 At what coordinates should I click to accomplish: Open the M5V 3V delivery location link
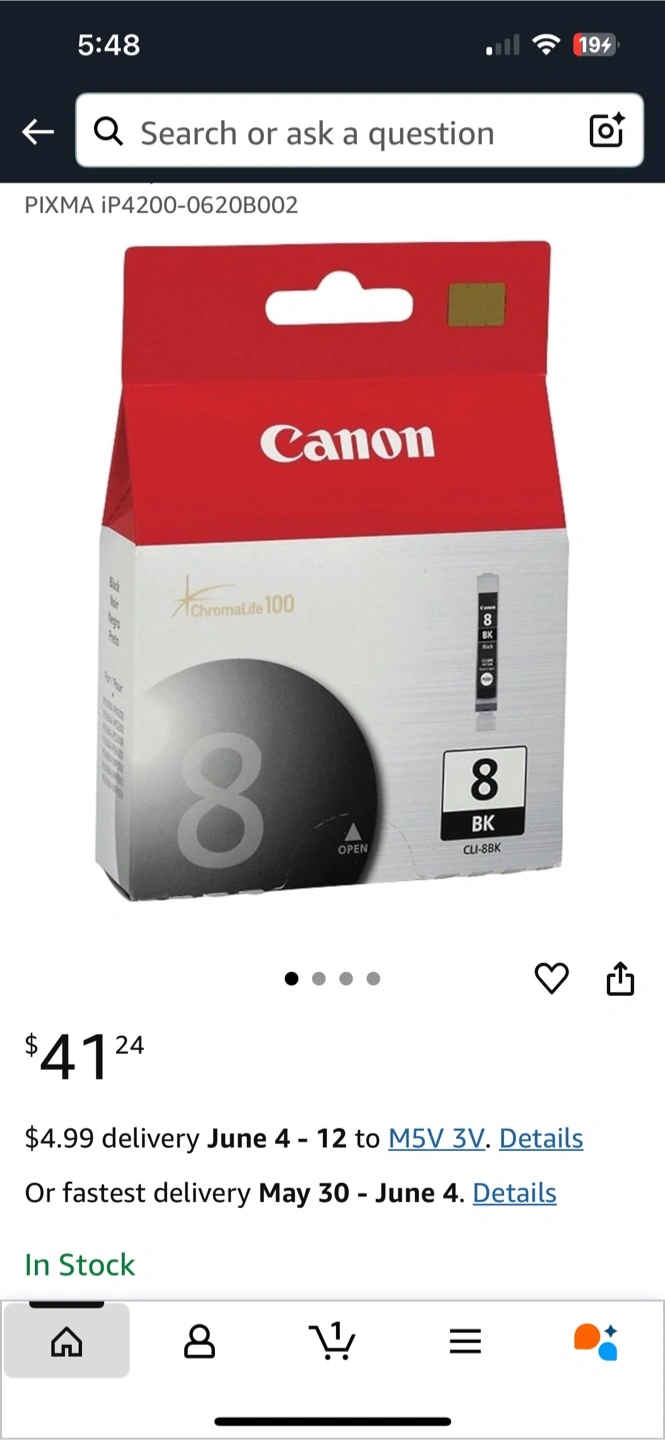pos(436,1138)
